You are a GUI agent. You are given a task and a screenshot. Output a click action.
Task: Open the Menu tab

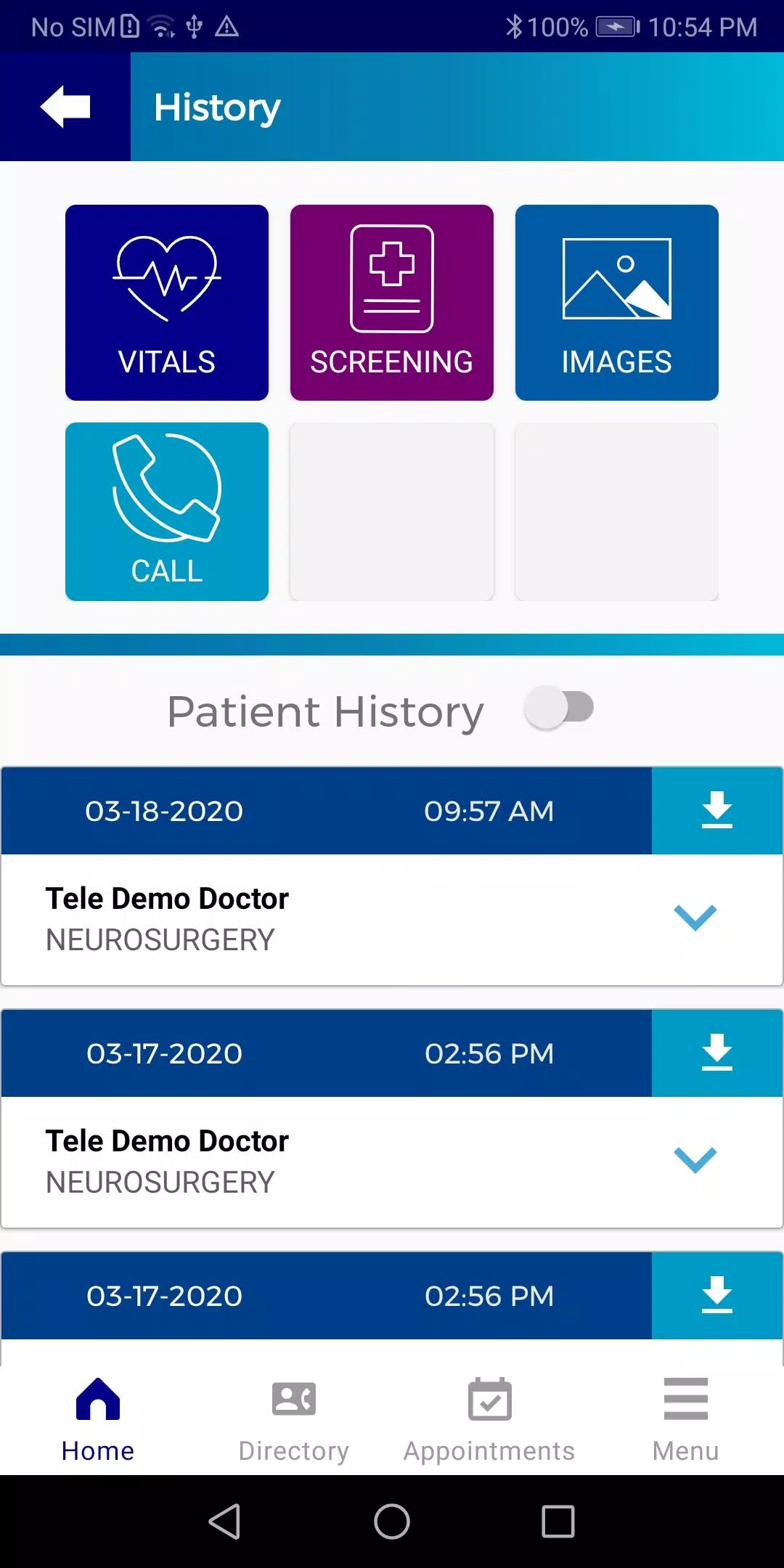click(x=686, y=1421)
